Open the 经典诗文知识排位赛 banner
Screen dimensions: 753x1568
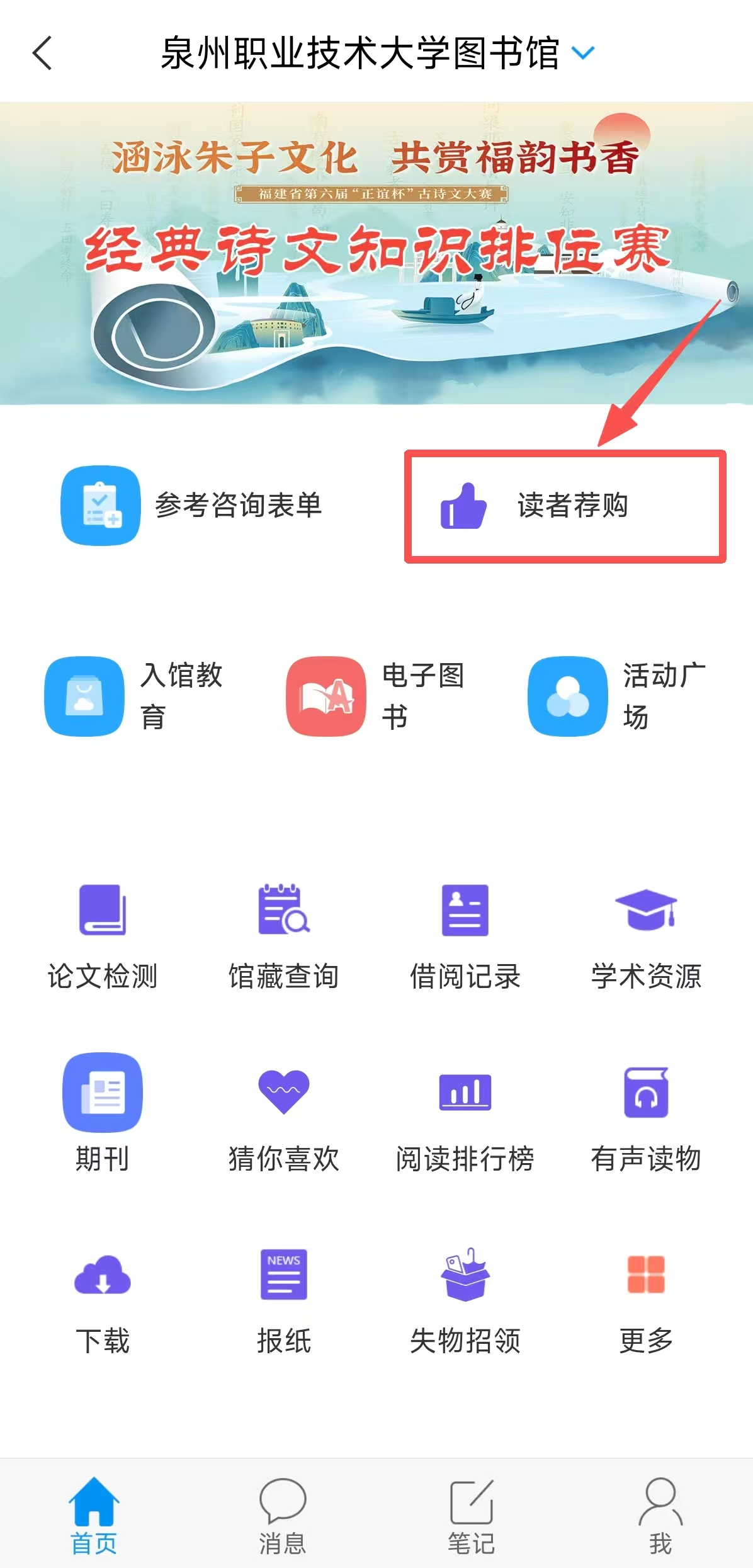(x=376, y=253)
